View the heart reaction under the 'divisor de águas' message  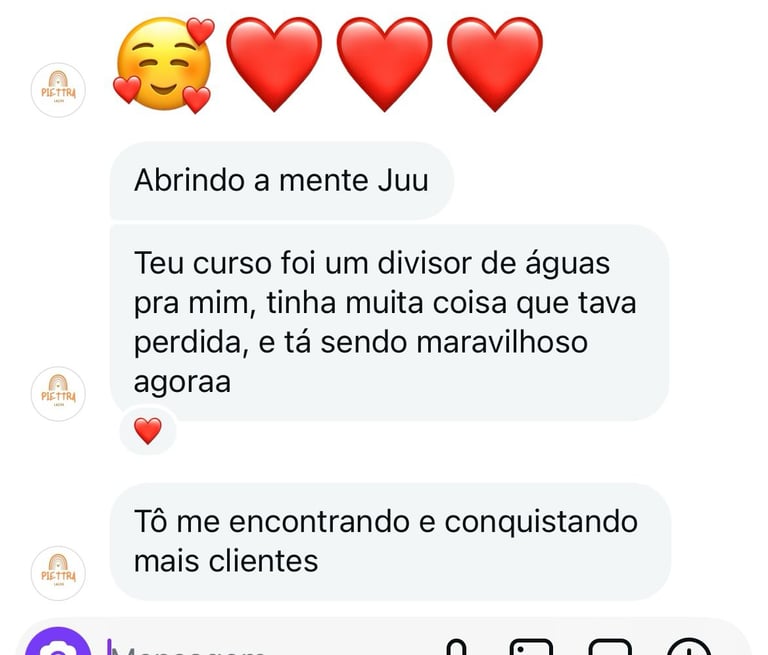click(x=148, y=431)
